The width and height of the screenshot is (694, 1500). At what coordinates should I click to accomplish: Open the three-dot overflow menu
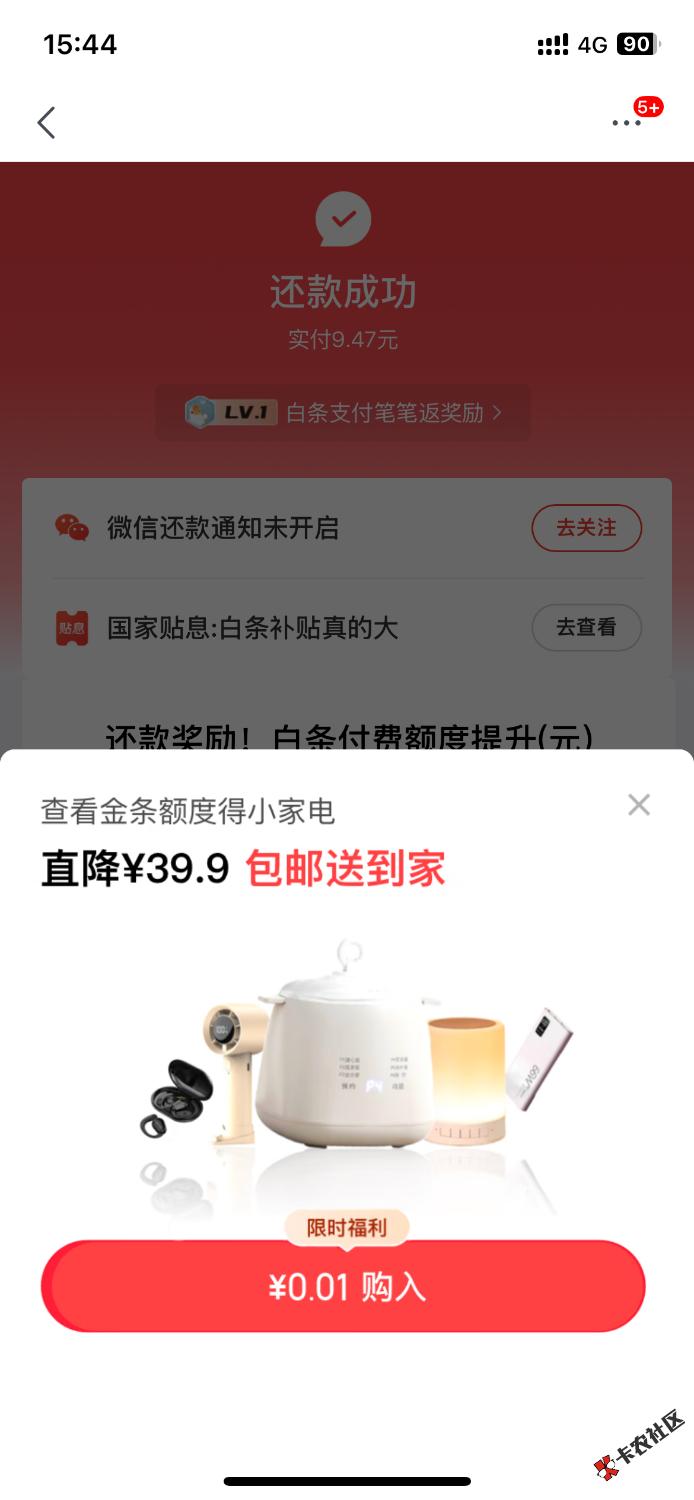pyautogui.click(x=627, y=123)
